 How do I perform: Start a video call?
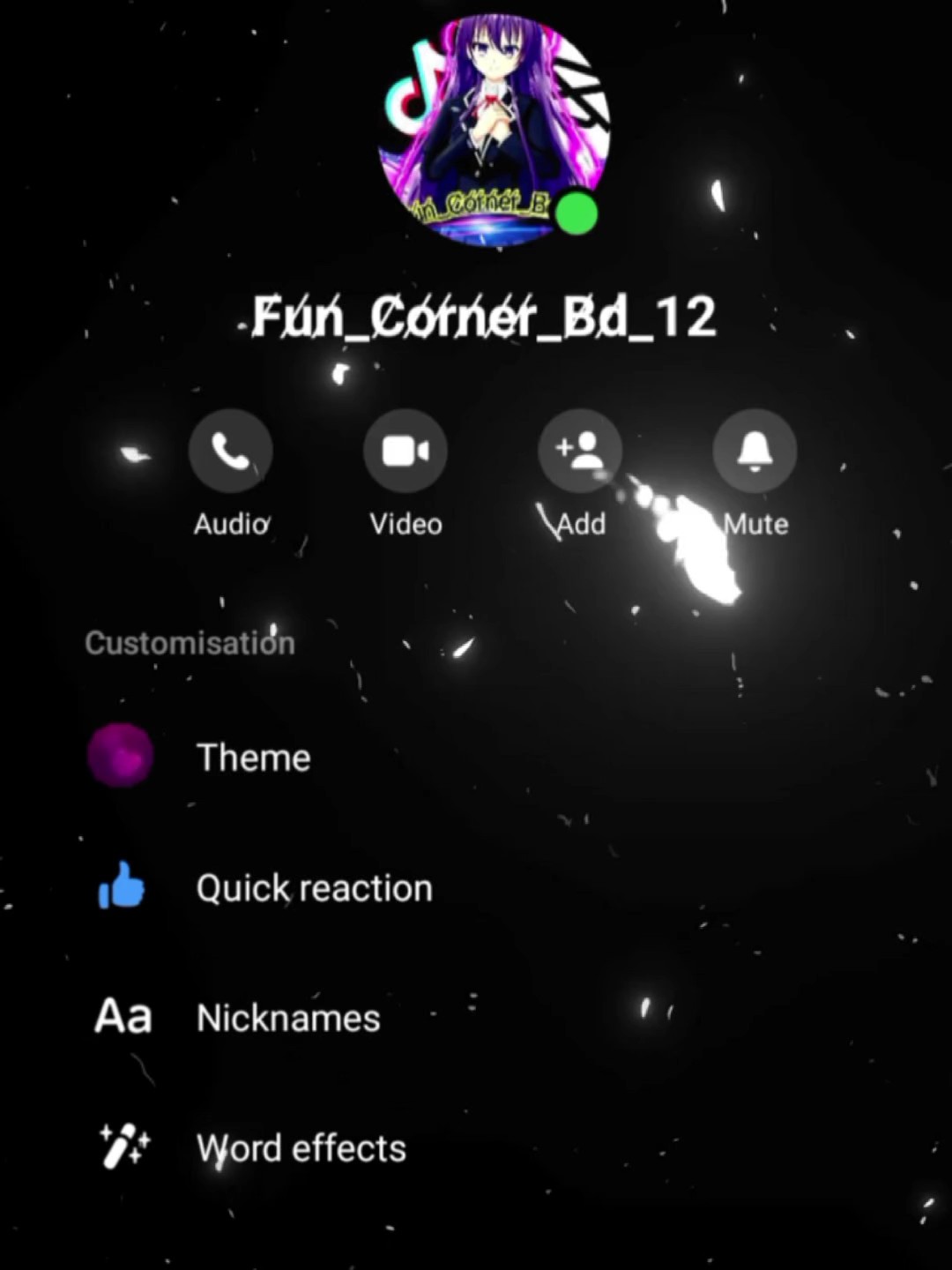(405, 452)
